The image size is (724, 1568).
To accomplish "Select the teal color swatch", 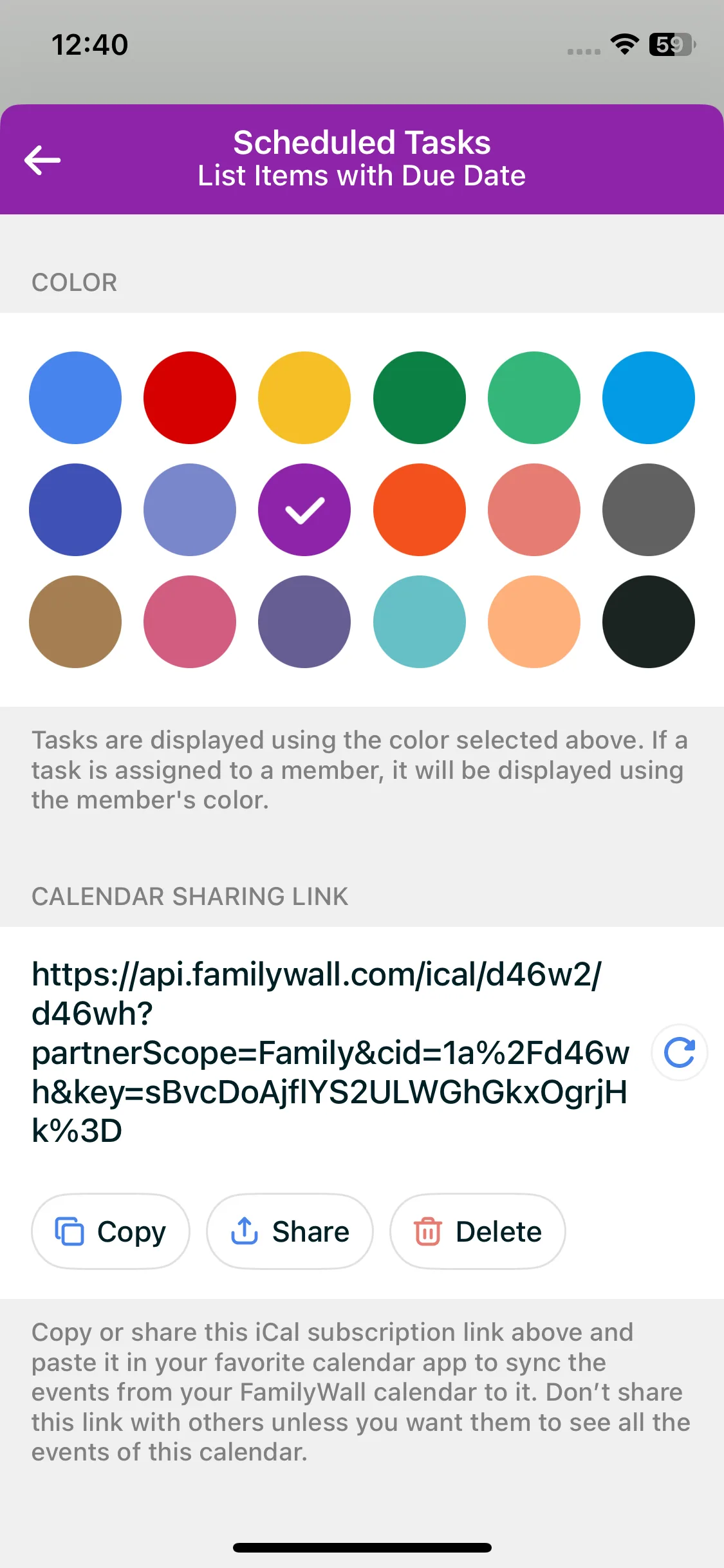I will click(x=419, y=621).
